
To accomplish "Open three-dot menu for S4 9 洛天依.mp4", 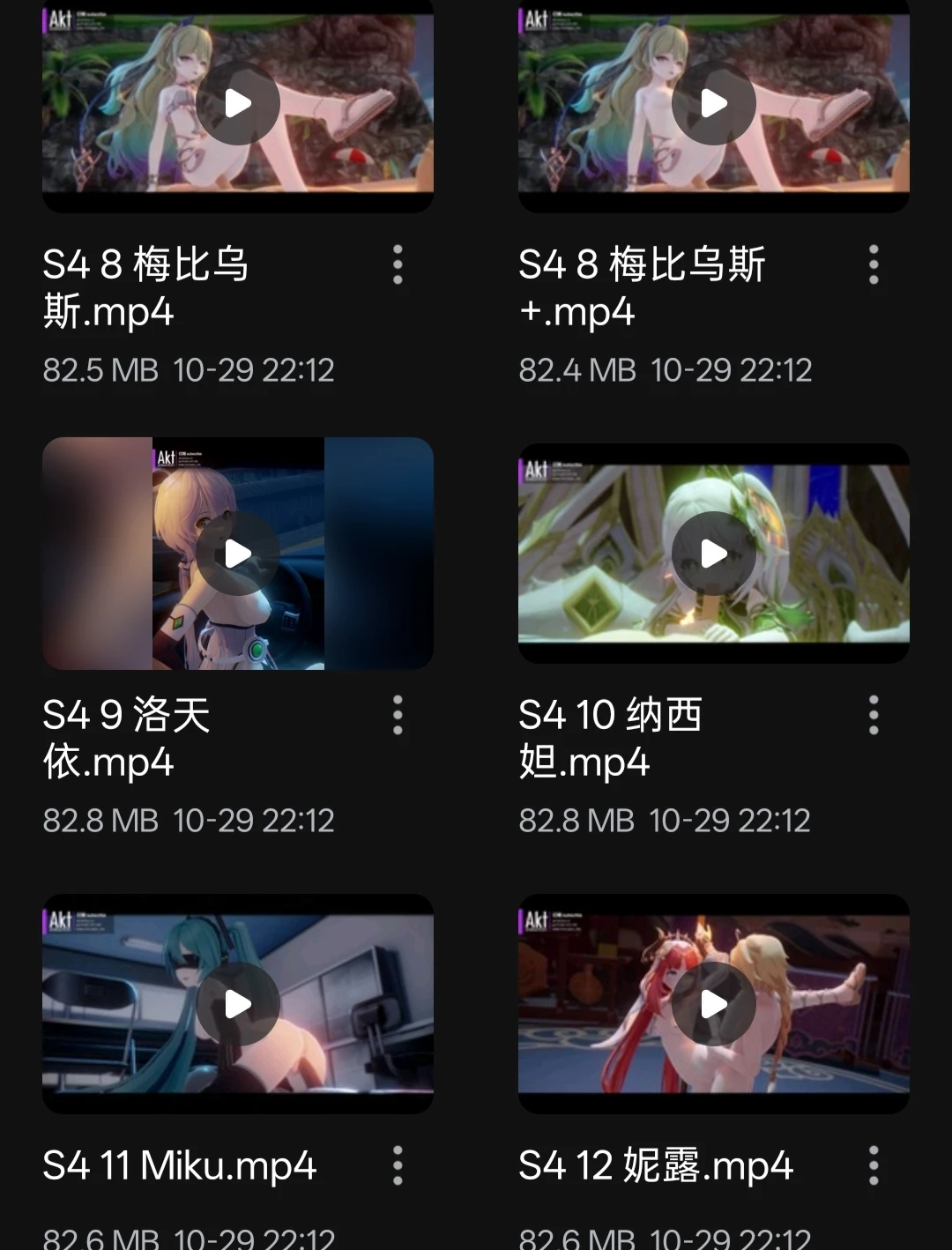I will click(398, 717).
